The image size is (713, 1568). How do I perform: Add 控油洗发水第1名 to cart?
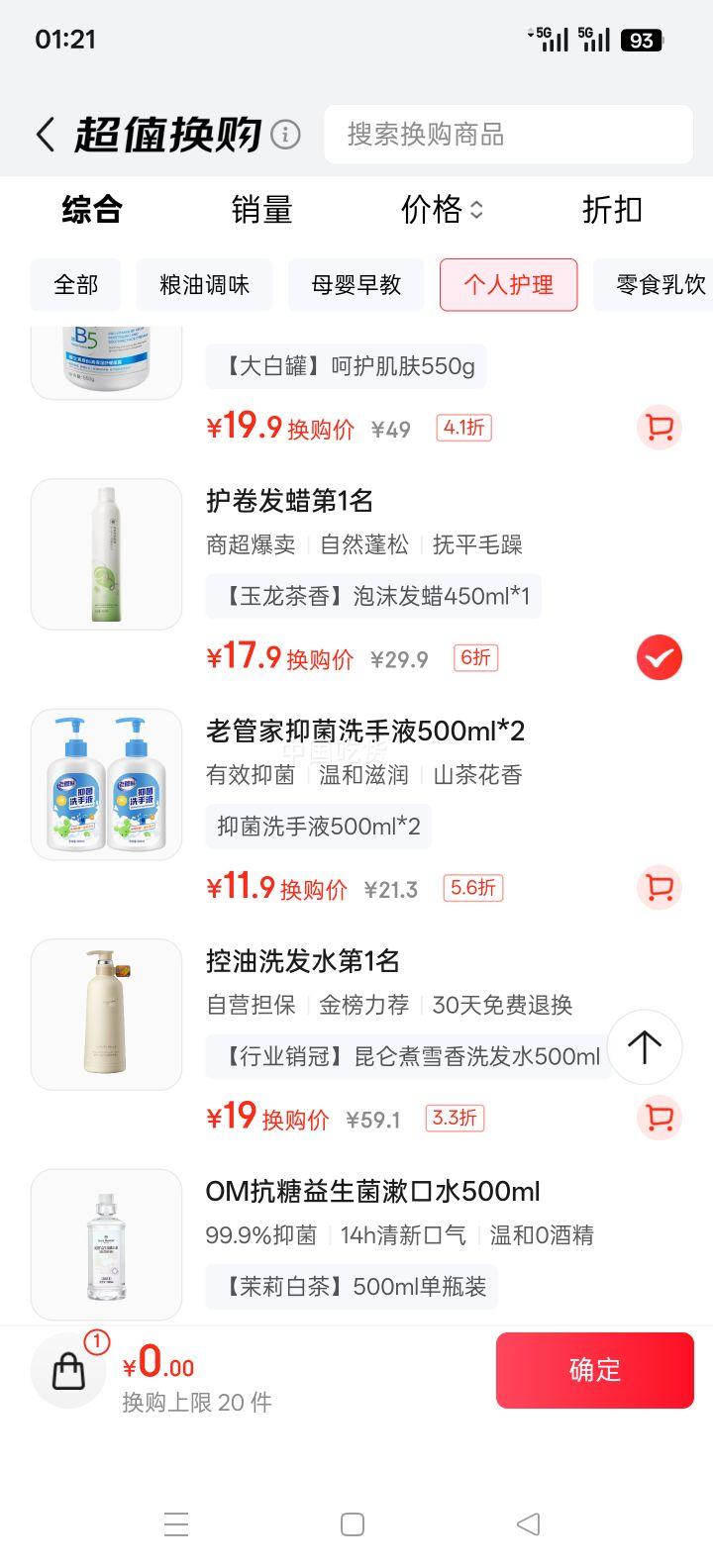pyautogui.click(x=659, y=1118)
